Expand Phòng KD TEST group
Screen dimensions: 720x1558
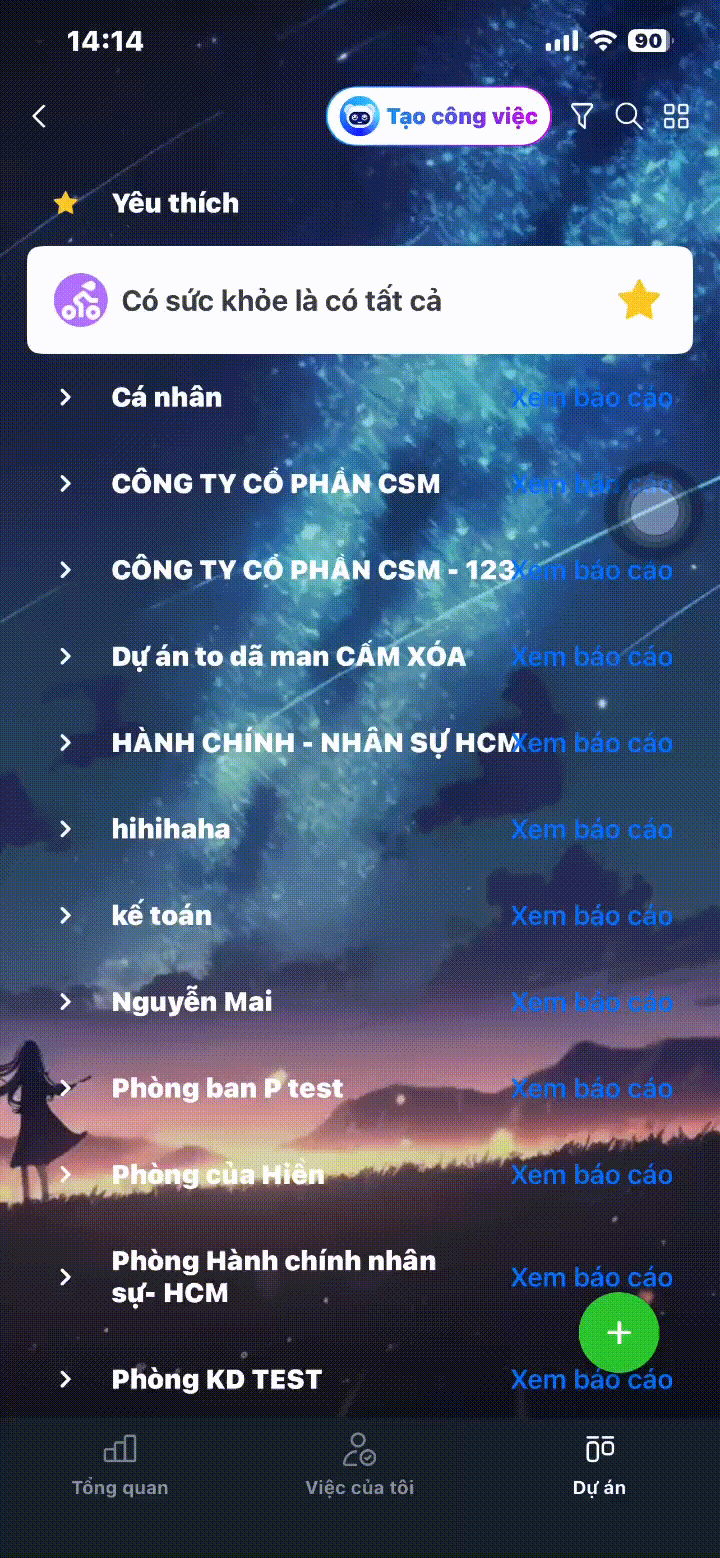click(x=66, y=1380)
